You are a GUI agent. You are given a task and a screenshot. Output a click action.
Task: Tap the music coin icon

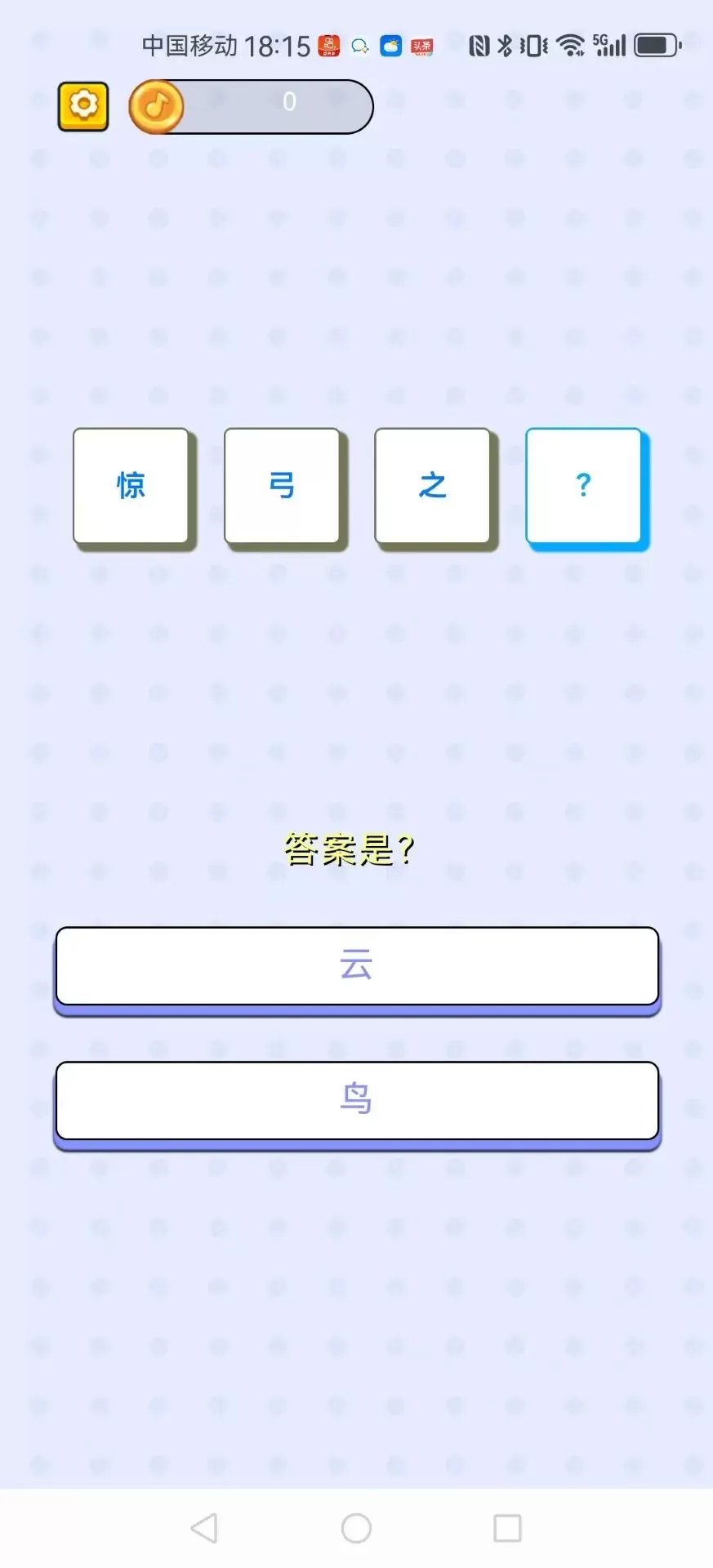tap(156, 106)
